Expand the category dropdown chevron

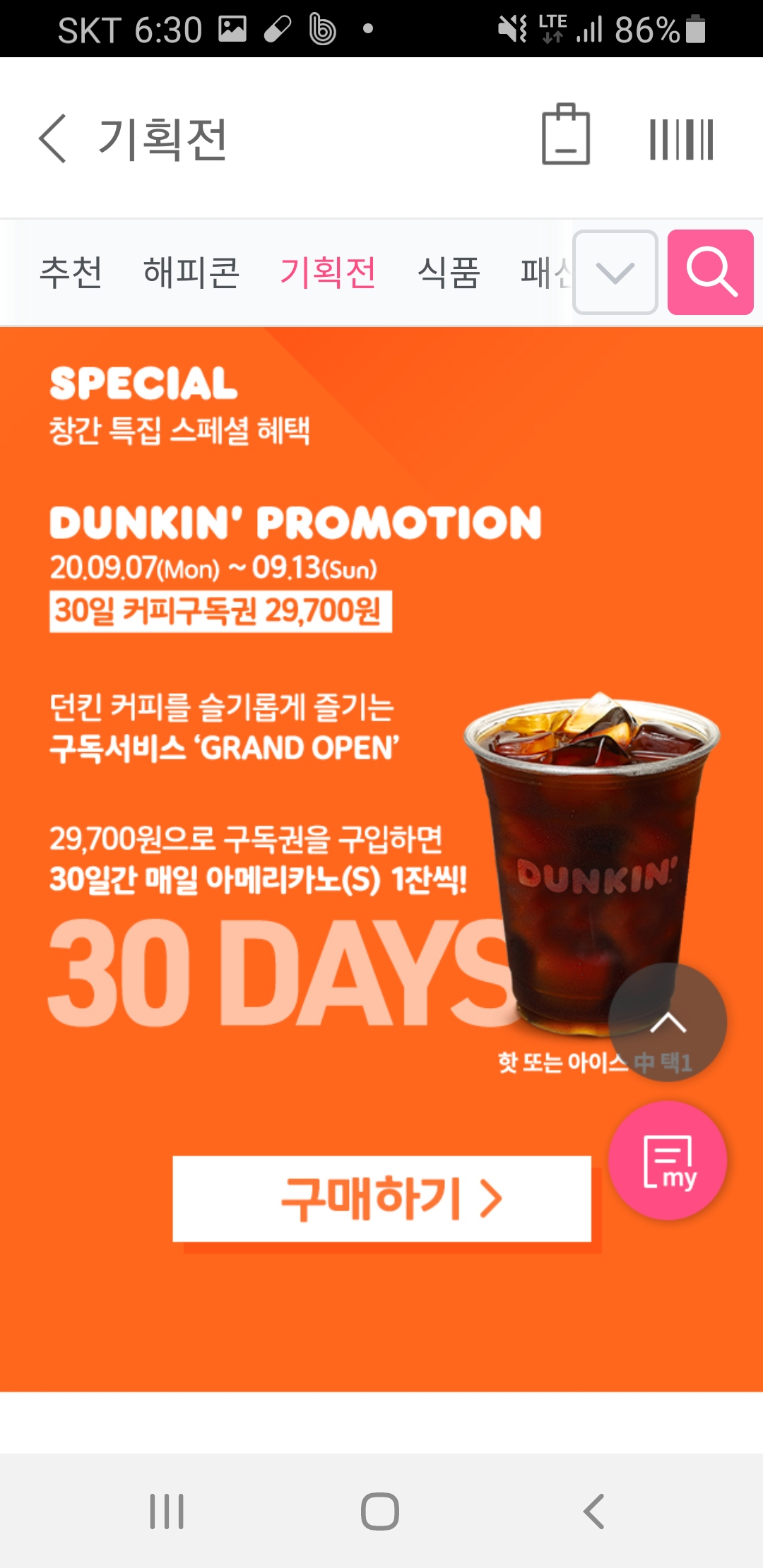point(615,272)
